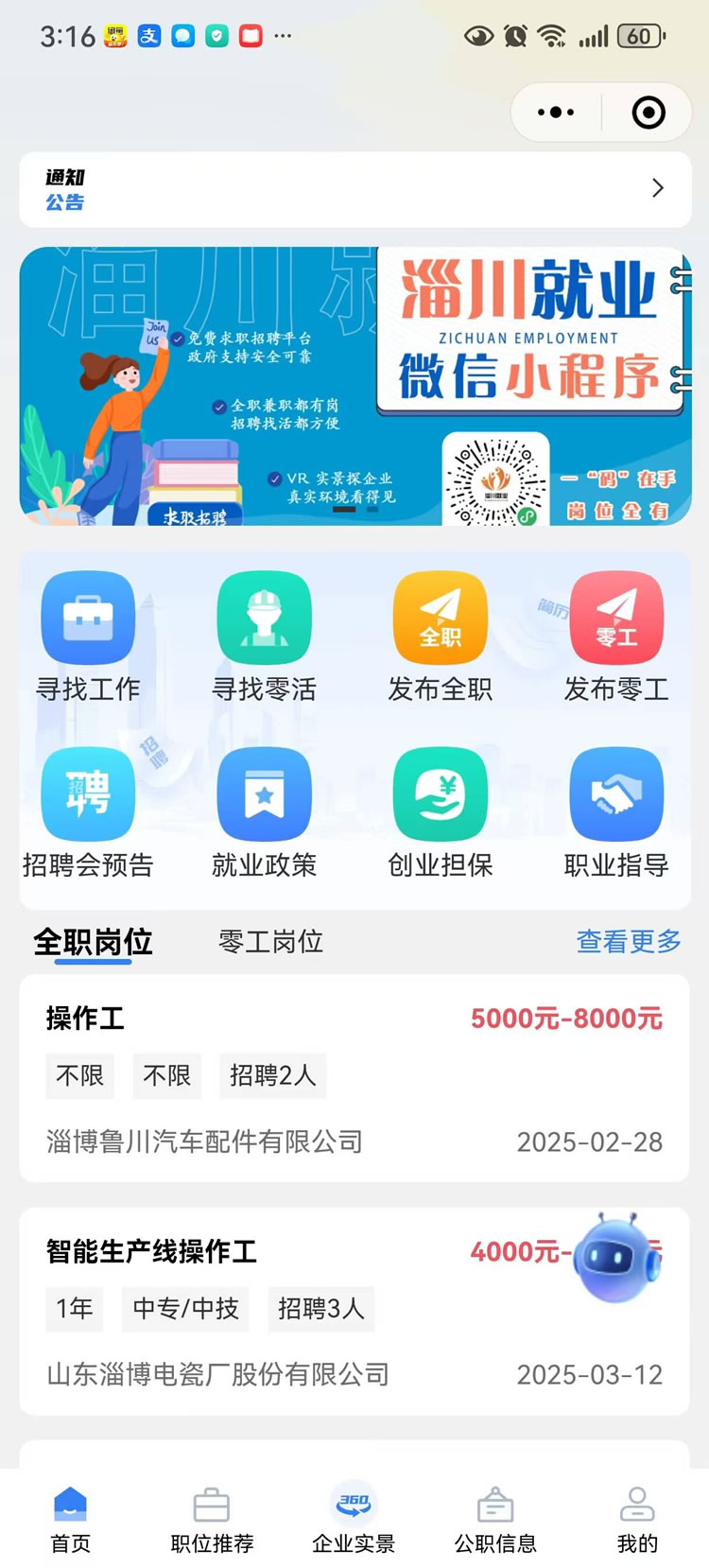Open the mini program more-options menu

click(556, 113)
